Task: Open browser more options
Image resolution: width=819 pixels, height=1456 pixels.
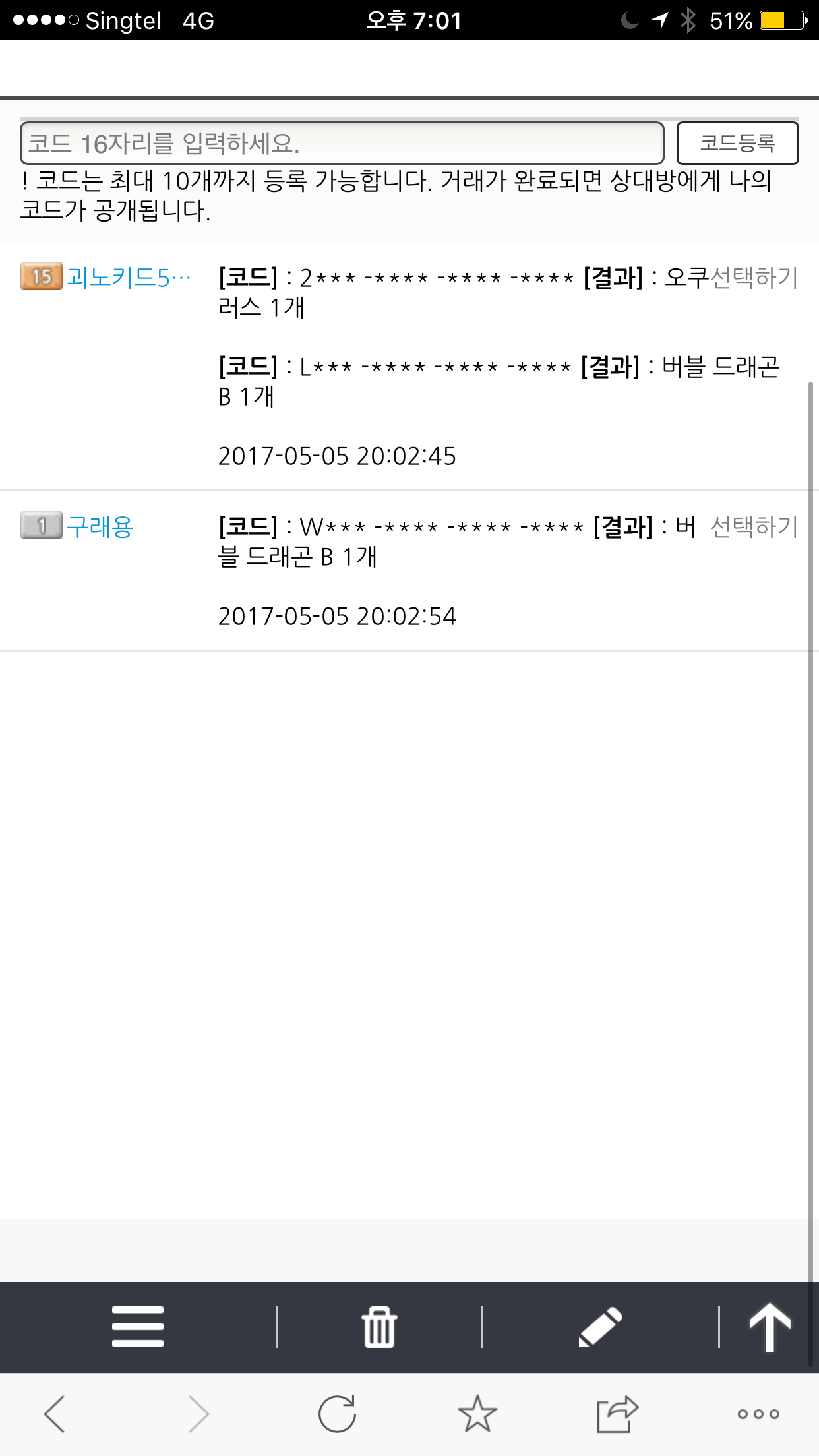Action: click(x=758, y=1414)
